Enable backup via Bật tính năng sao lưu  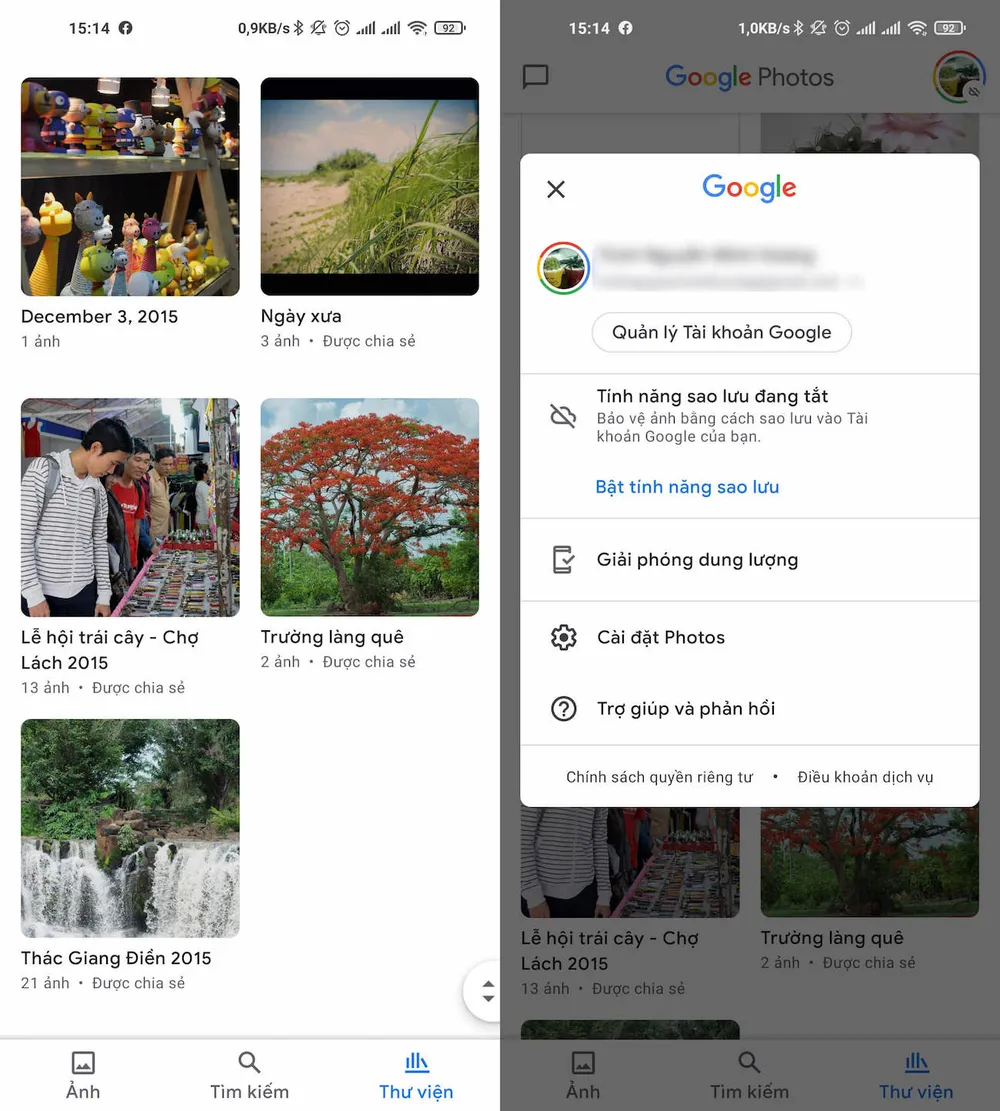pyautogui.click(x=687, y=486)
